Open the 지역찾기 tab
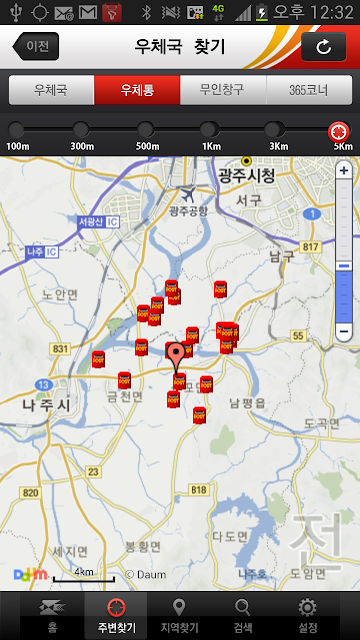Viewport: 360px width, 640px height. [179, 616]
